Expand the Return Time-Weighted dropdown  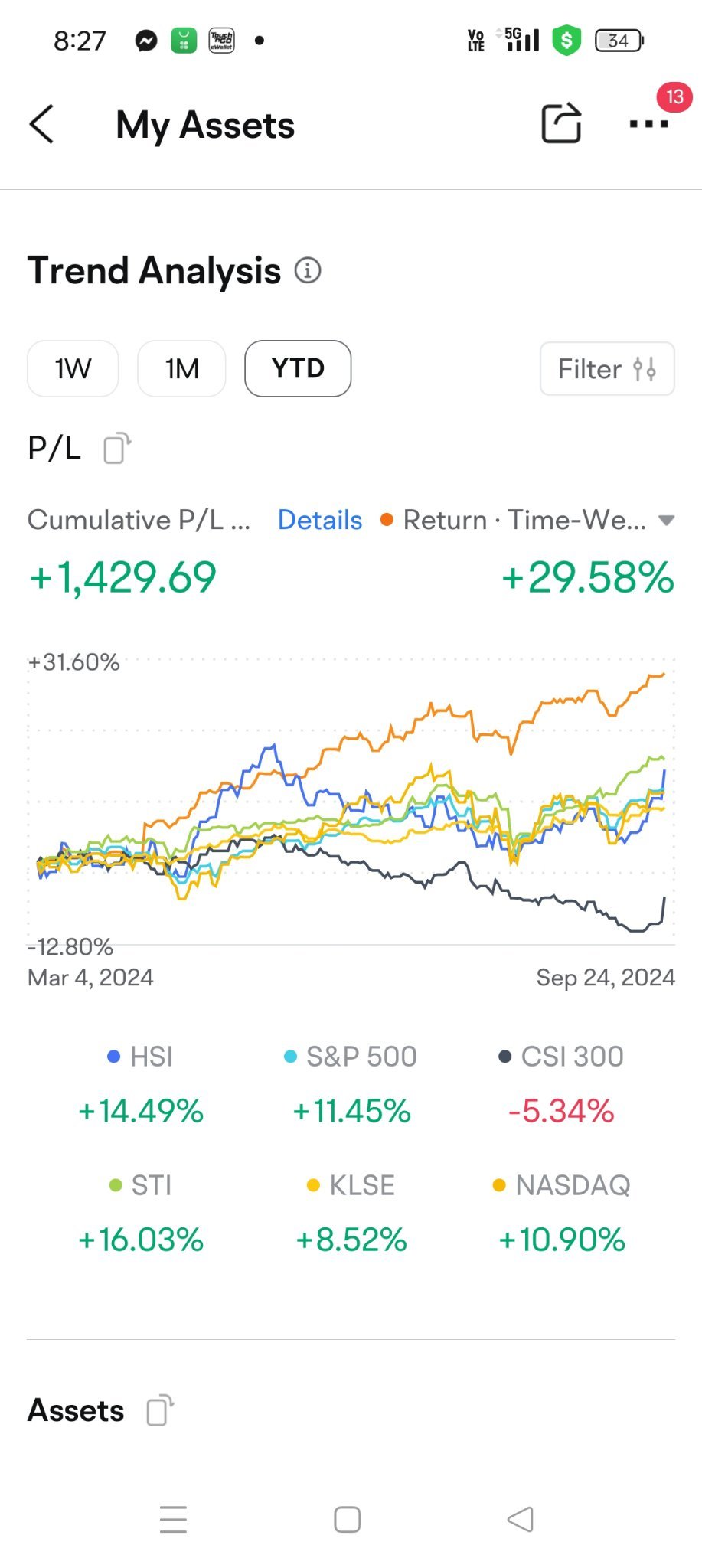point(667,521)
